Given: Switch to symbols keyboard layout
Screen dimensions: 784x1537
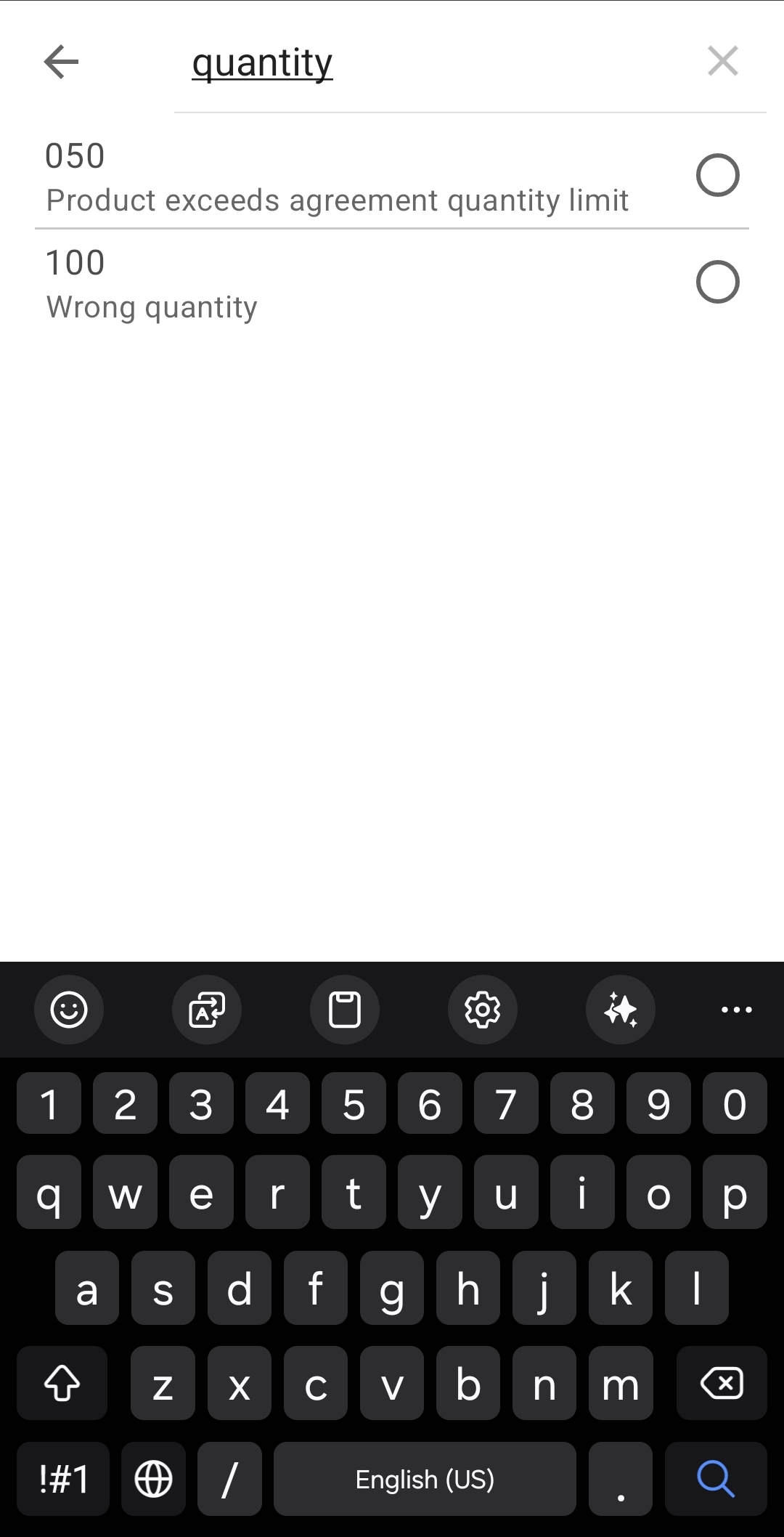Looking at the screenshot, I should tap(62, 1479).
